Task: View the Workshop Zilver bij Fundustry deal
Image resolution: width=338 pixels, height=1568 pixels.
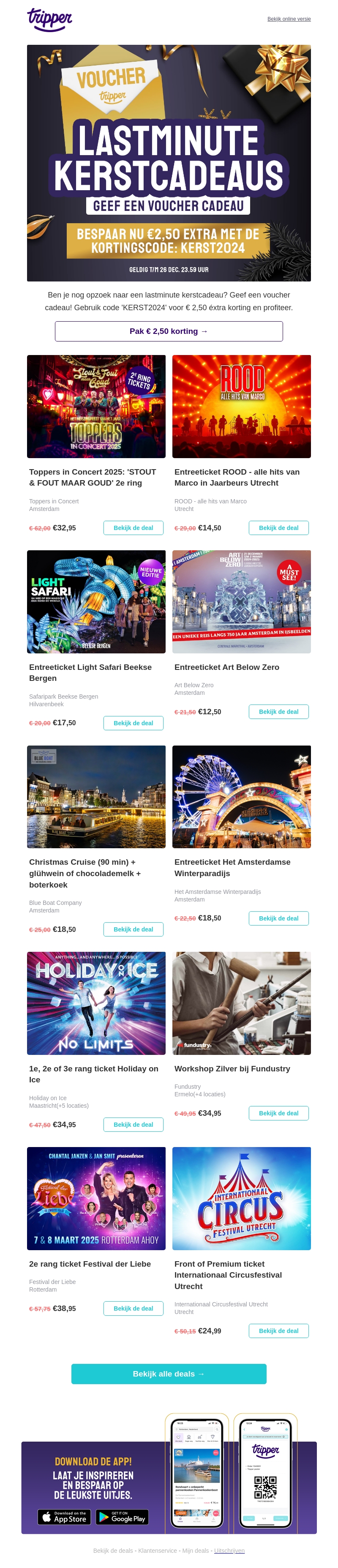Action: [278, 1113]
